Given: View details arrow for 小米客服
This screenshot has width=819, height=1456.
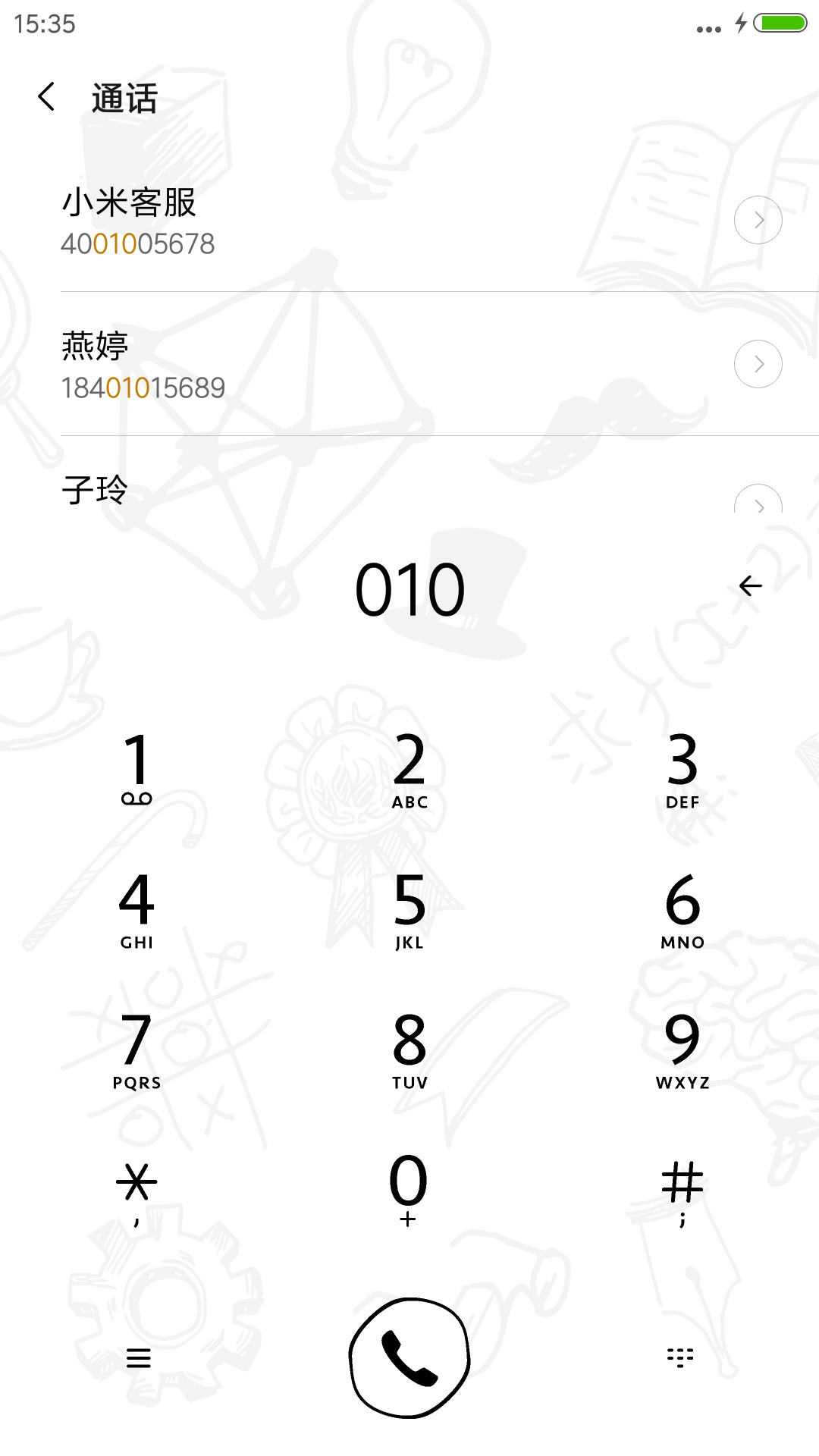Looking at the screenshot, I should coord(758,220).
